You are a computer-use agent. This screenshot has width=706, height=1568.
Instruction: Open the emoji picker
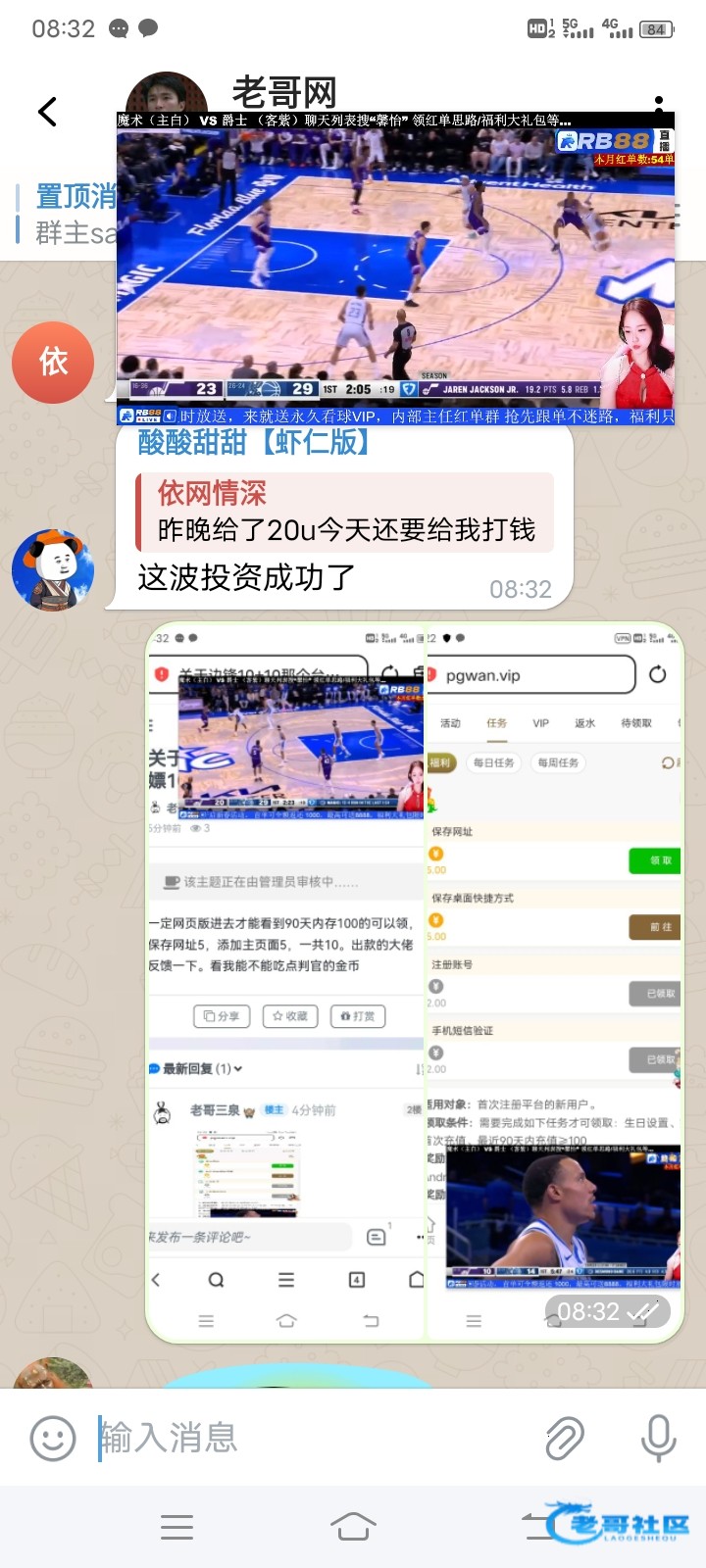click(53, 1439)
